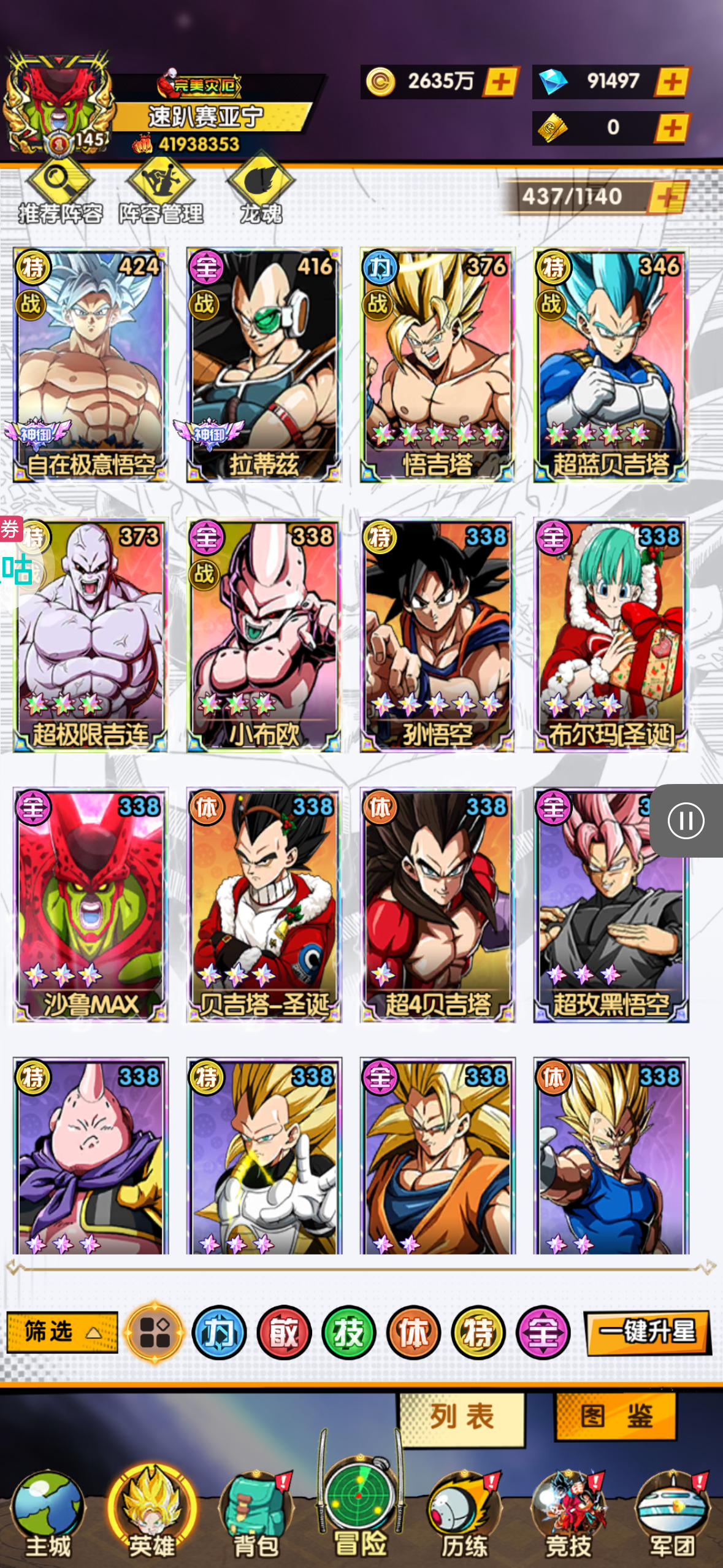Tap the pause floating button
Screen dimensions: 723x1568
coord(686,821)
